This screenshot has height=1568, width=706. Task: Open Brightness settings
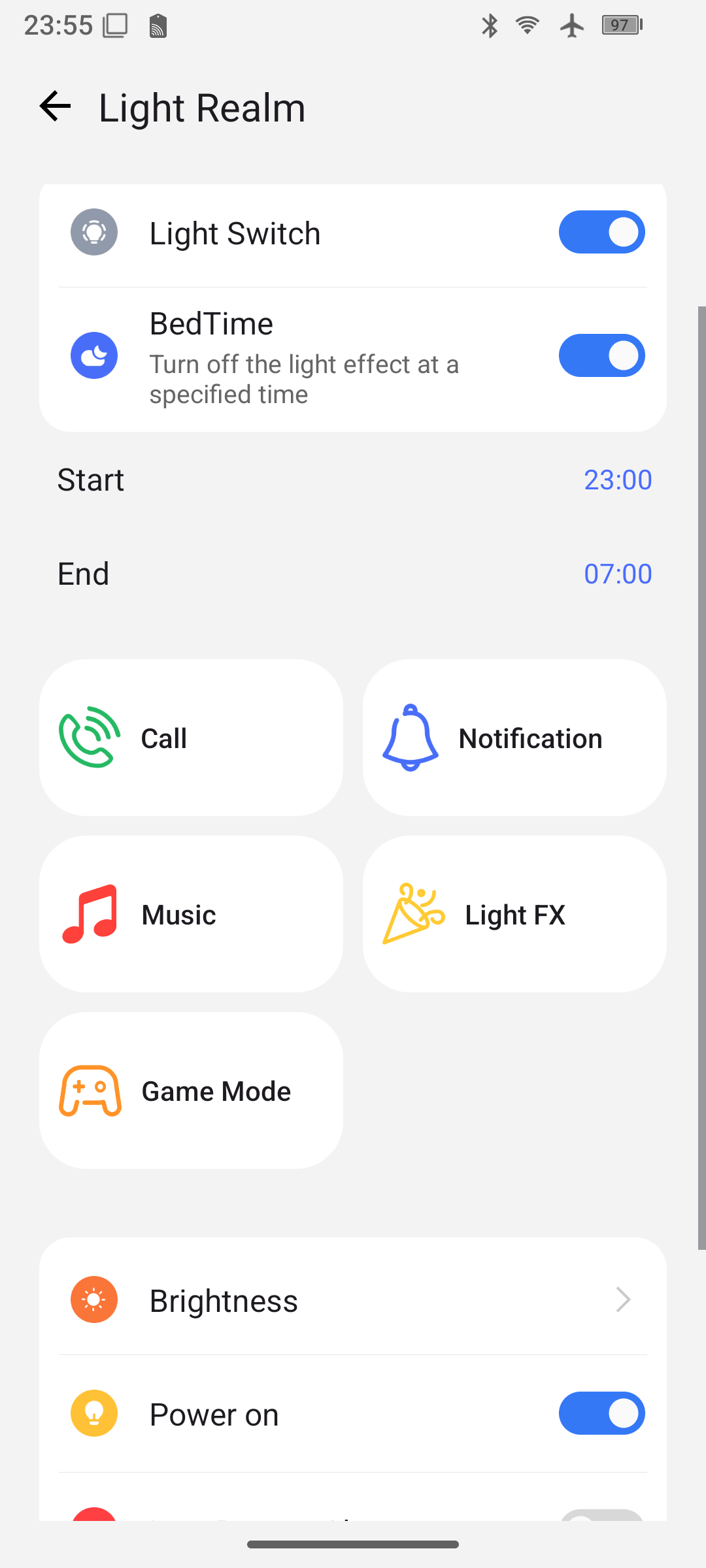click(x=353, y=1300)
